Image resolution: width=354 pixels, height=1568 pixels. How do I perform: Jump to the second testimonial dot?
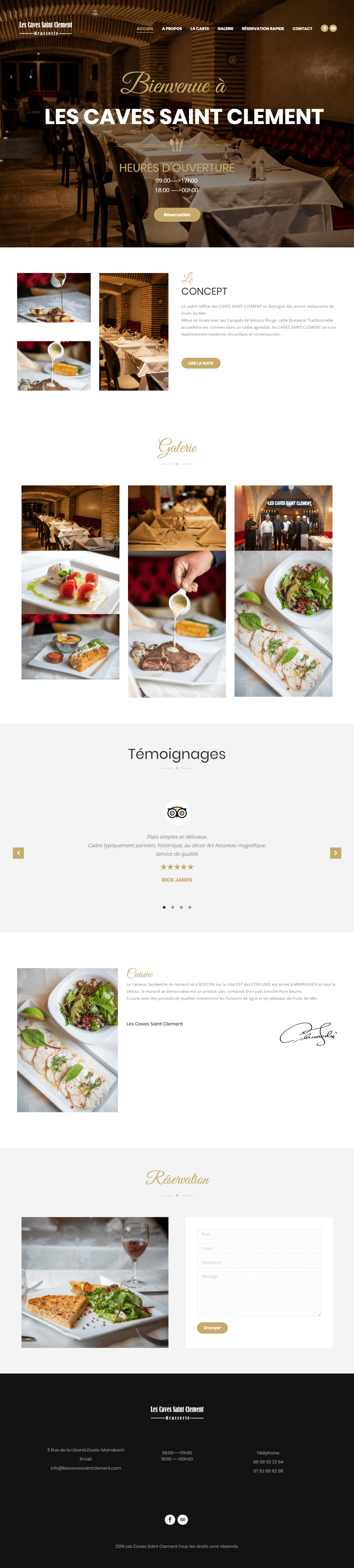tap(172, 907)
